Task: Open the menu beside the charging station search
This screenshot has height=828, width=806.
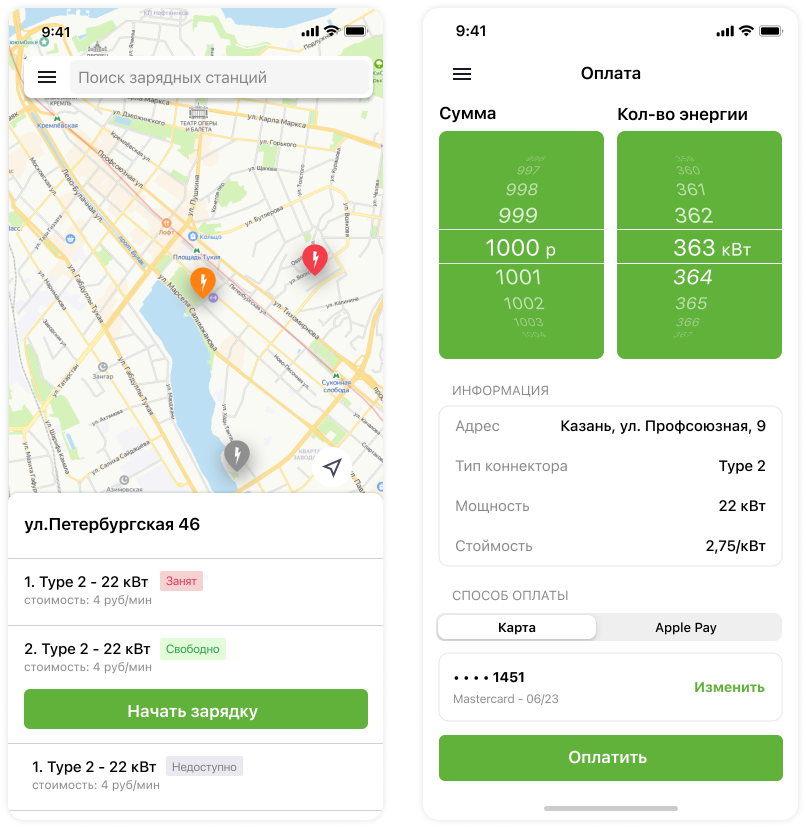Action: pyautogui.click(x=46, y=77)
